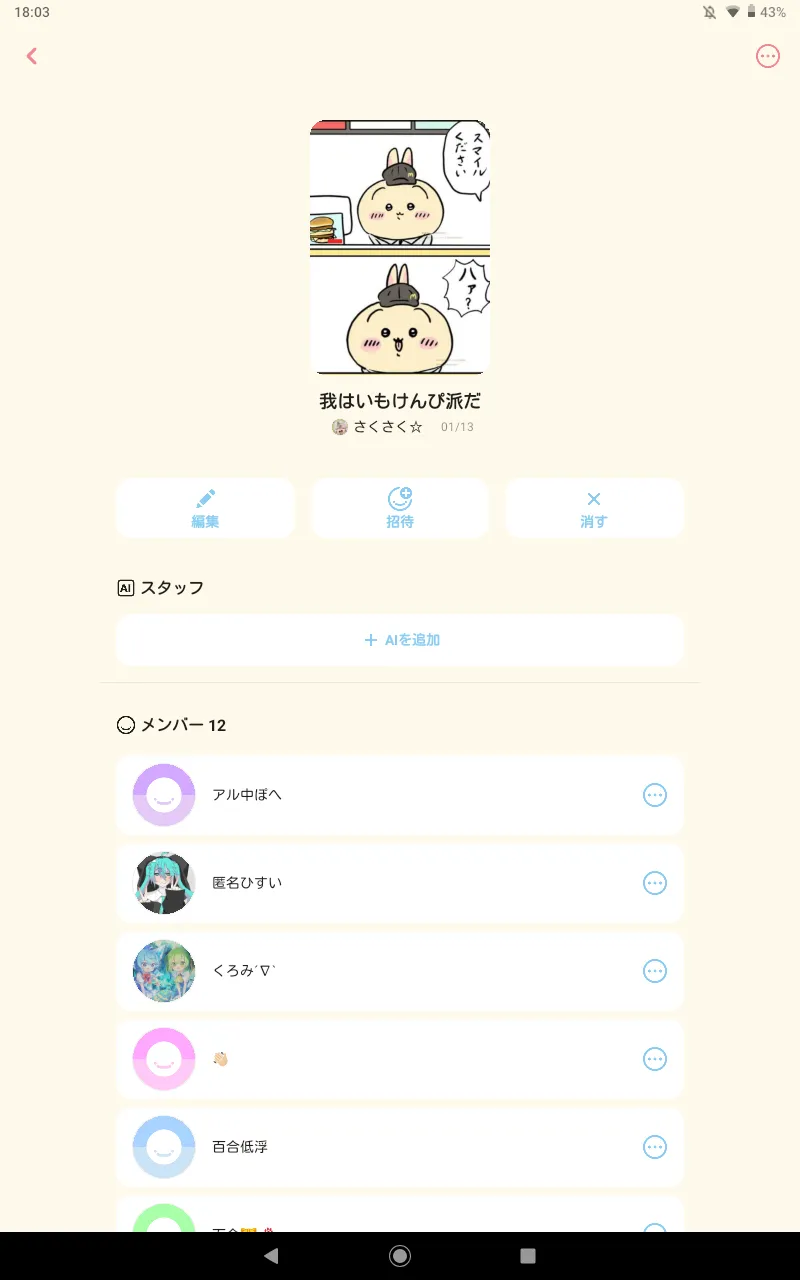Viewport: 800px width, 1280px height.
Task: Open member 匿名ひすい
Action: [x=400, y=883]
